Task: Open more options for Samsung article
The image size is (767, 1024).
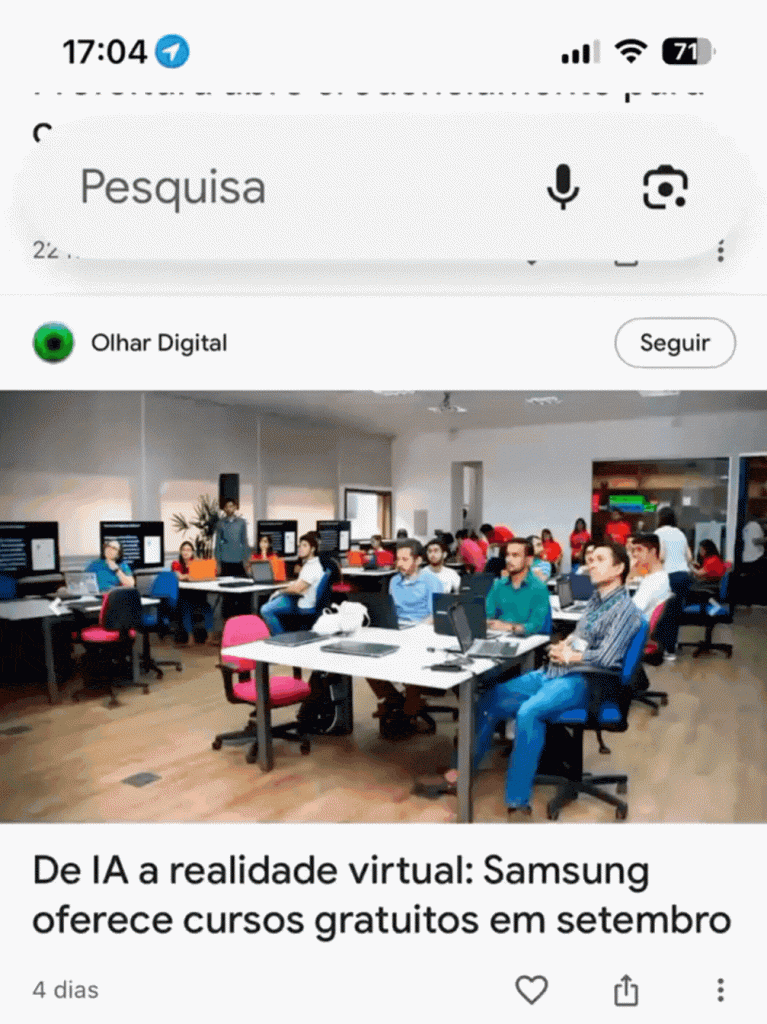Action: click(x=720, y=990)
